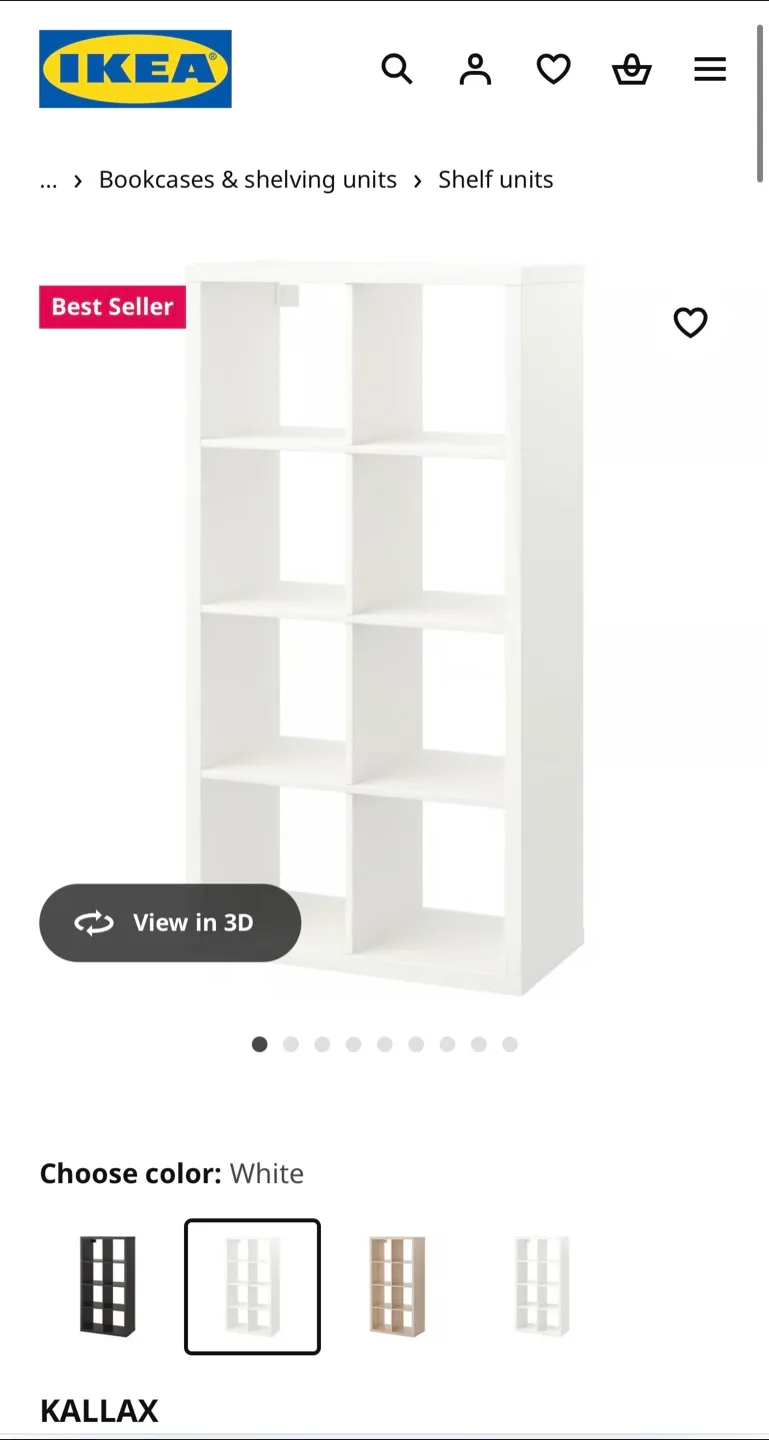Click the 3D rotate arrows icon
Screen dimensions: 769x1440
[93, 922]
